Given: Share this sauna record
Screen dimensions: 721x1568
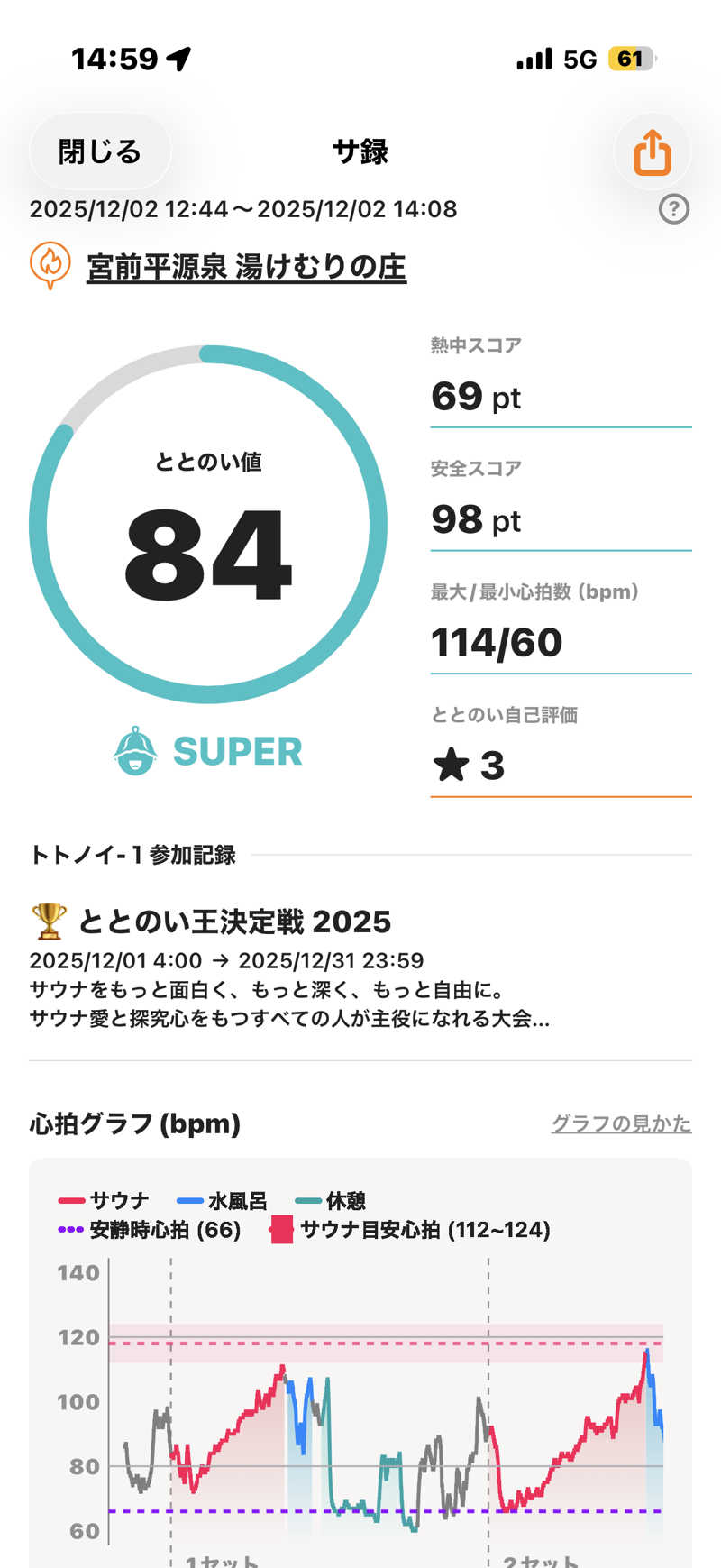Looking at the screenshot, I should [x=652, y=151].
